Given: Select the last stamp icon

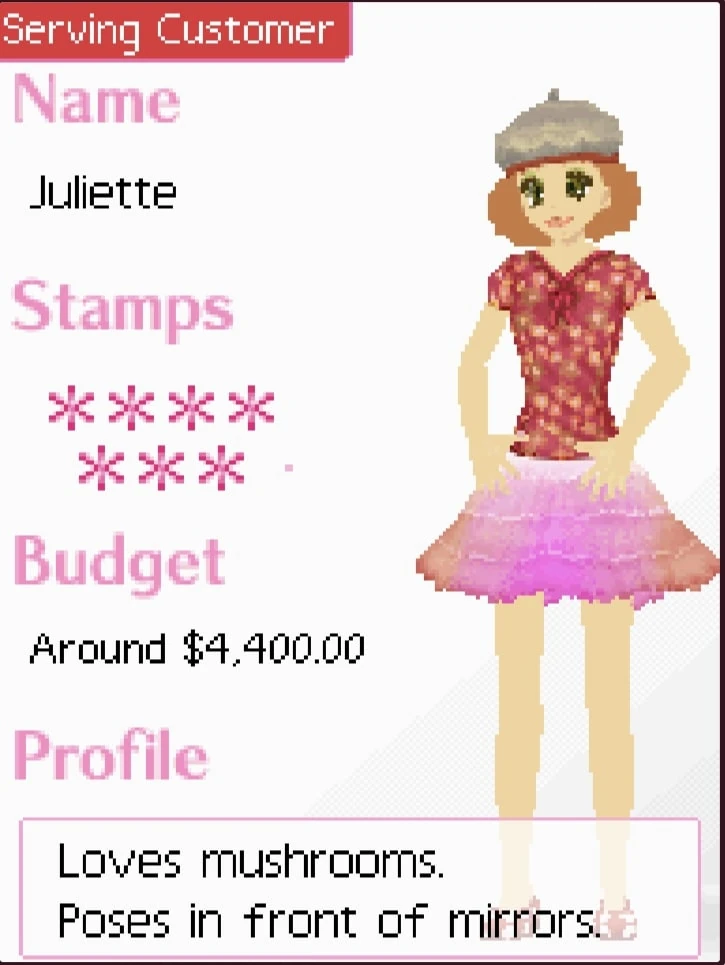Looking at the screenshot, I should 222,465.
